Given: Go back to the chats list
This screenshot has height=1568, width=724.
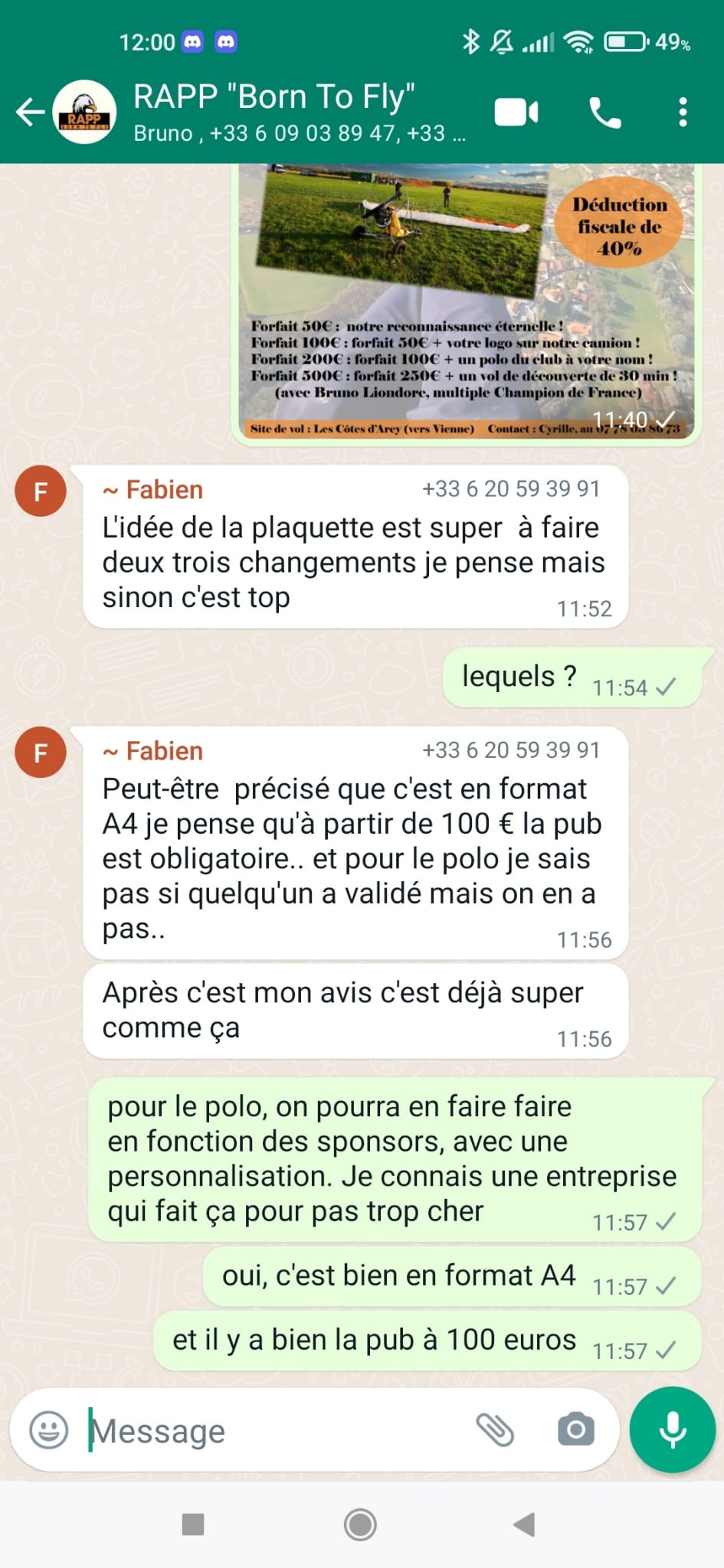Looking at the screenshot, I should click(x=31, y=112).
